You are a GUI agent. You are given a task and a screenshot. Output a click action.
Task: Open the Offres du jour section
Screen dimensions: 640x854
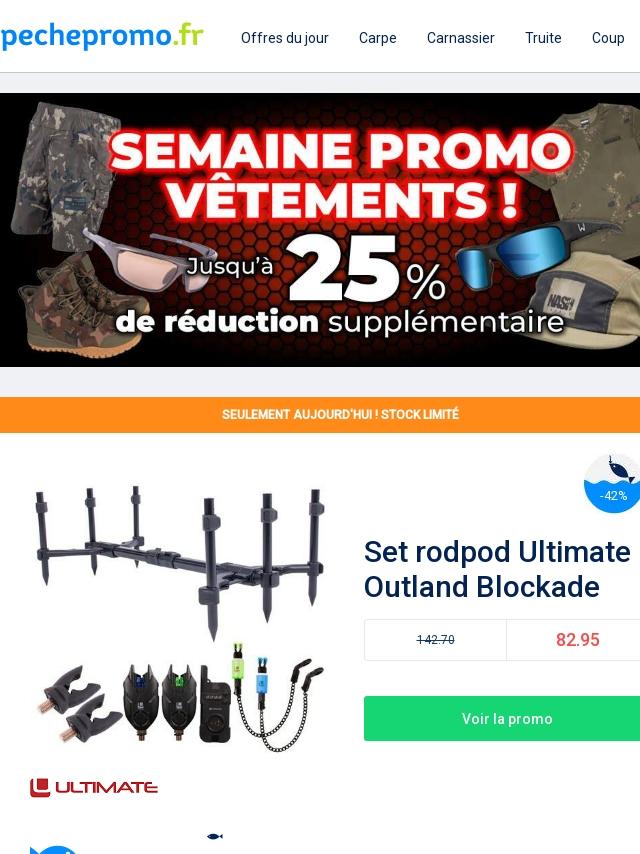tap(284, 38)
